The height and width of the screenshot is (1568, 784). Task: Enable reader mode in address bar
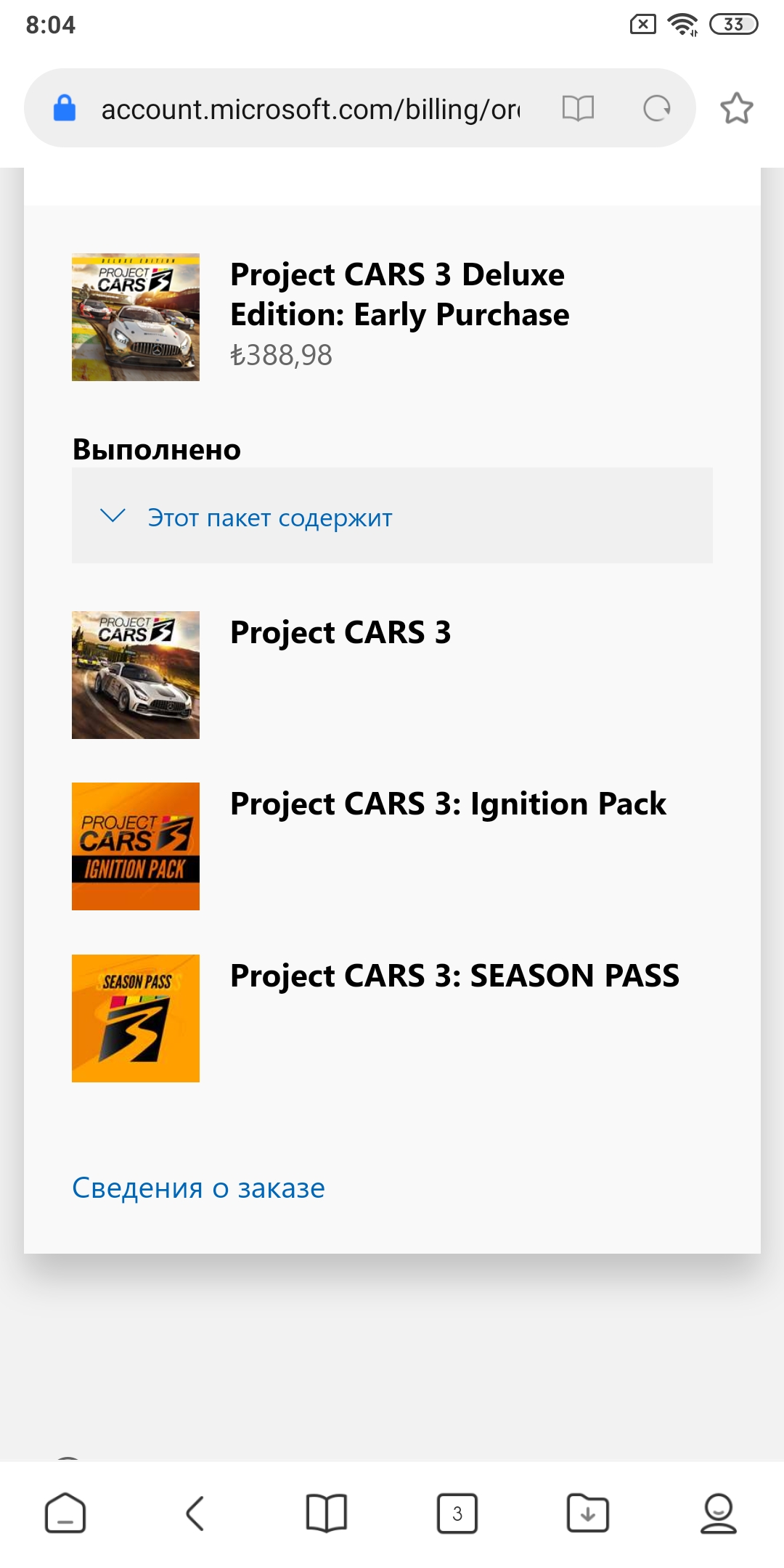pos(578,109)
